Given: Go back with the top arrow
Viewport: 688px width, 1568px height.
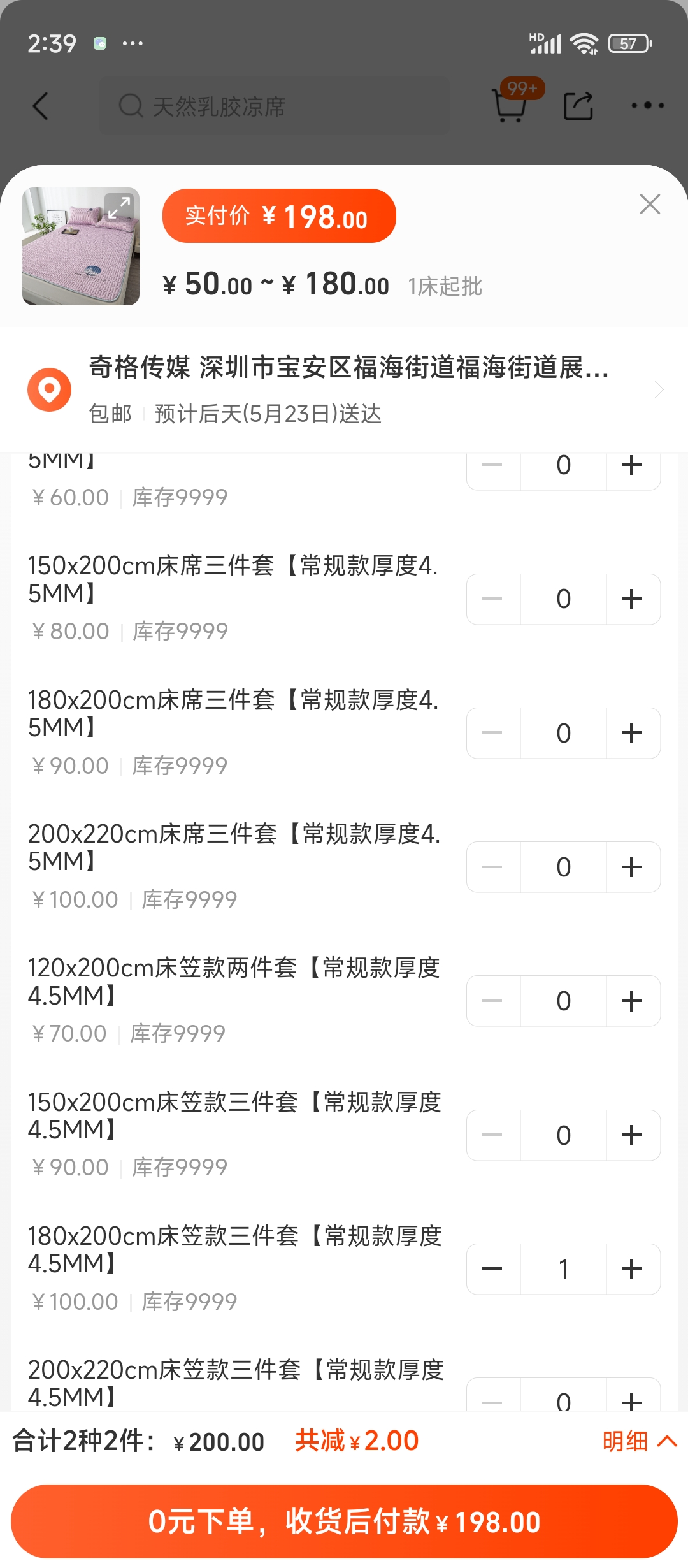Looking at the screenshot, I should click(40, 106).
